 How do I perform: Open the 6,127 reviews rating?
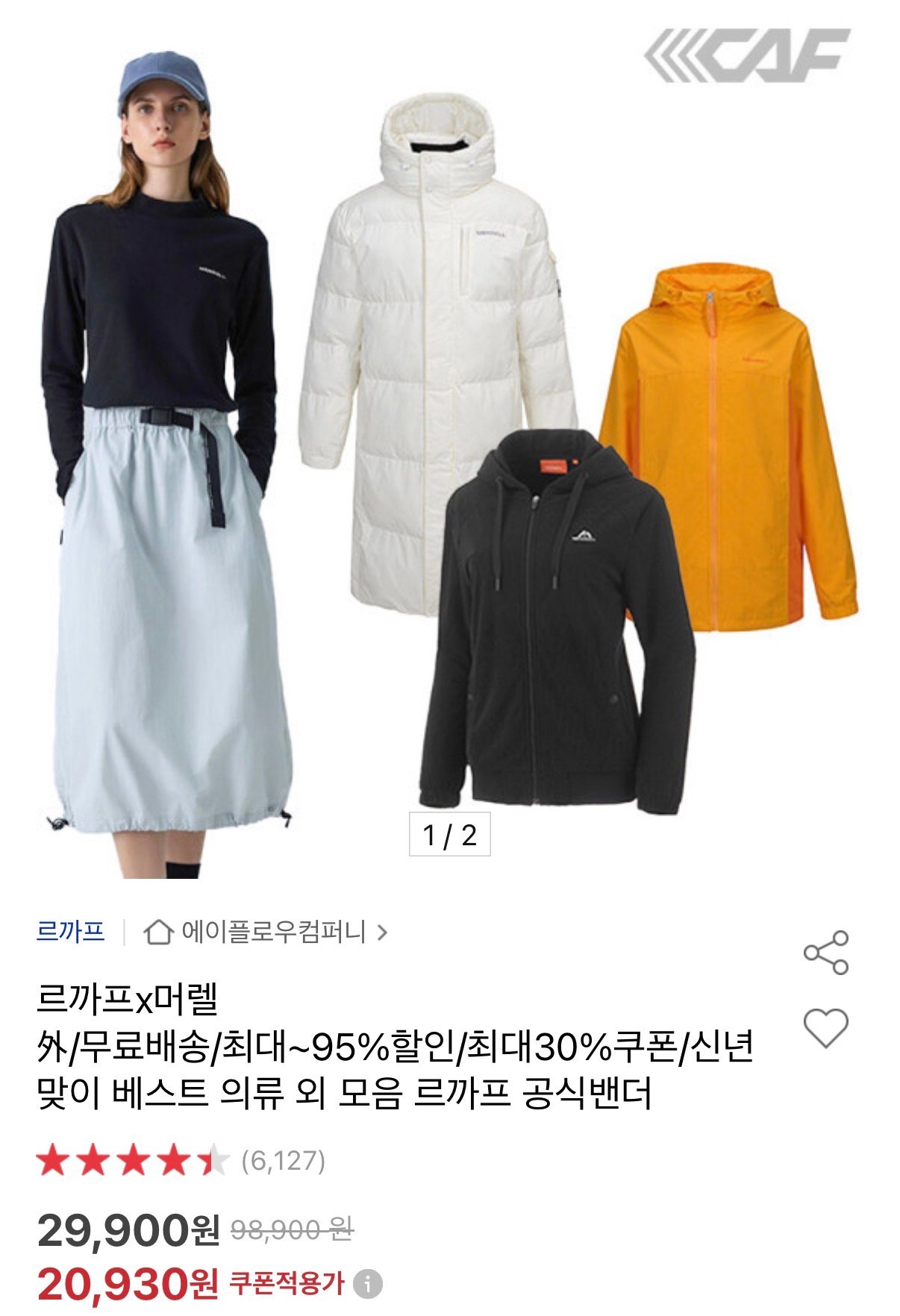(x=283, y=1161)
